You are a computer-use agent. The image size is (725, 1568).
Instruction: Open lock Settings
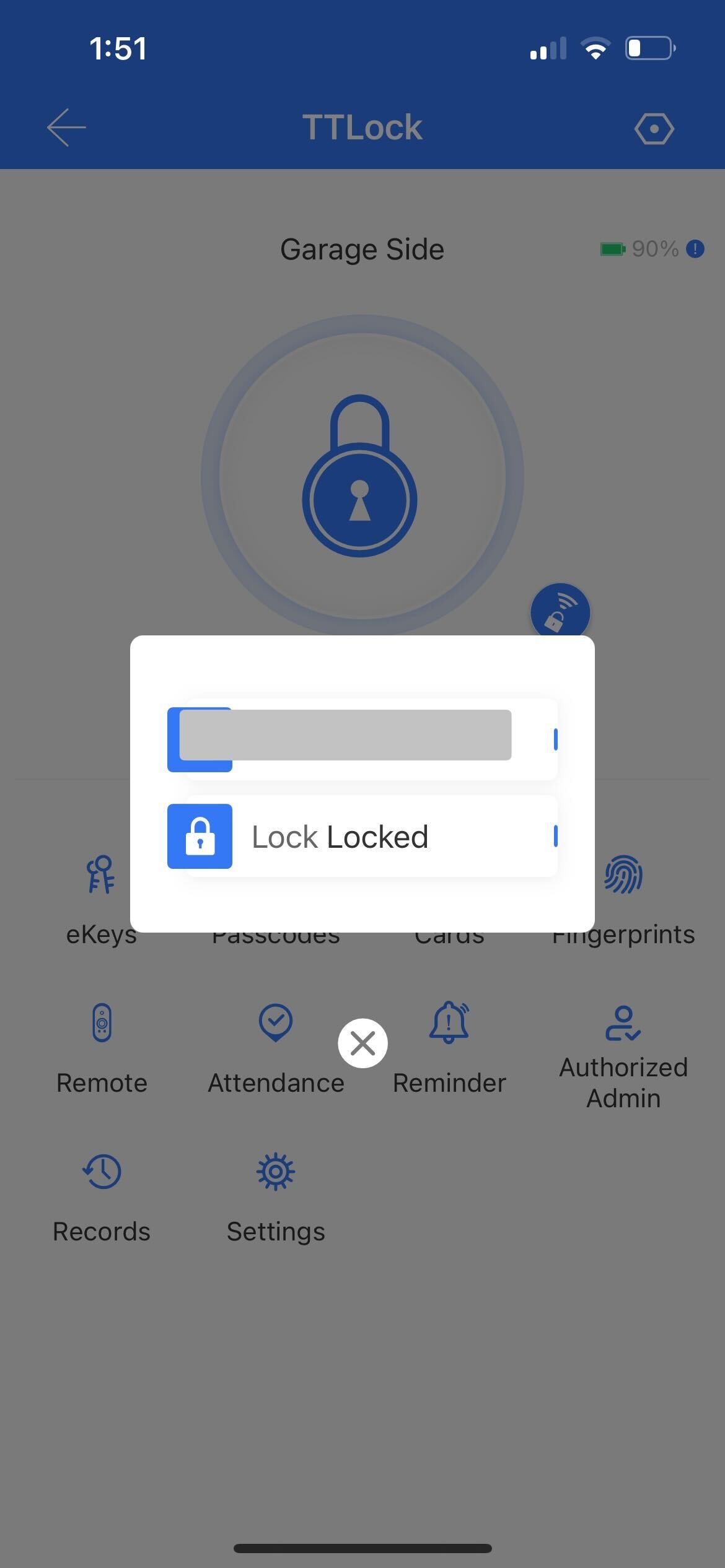click(276, 1198)
